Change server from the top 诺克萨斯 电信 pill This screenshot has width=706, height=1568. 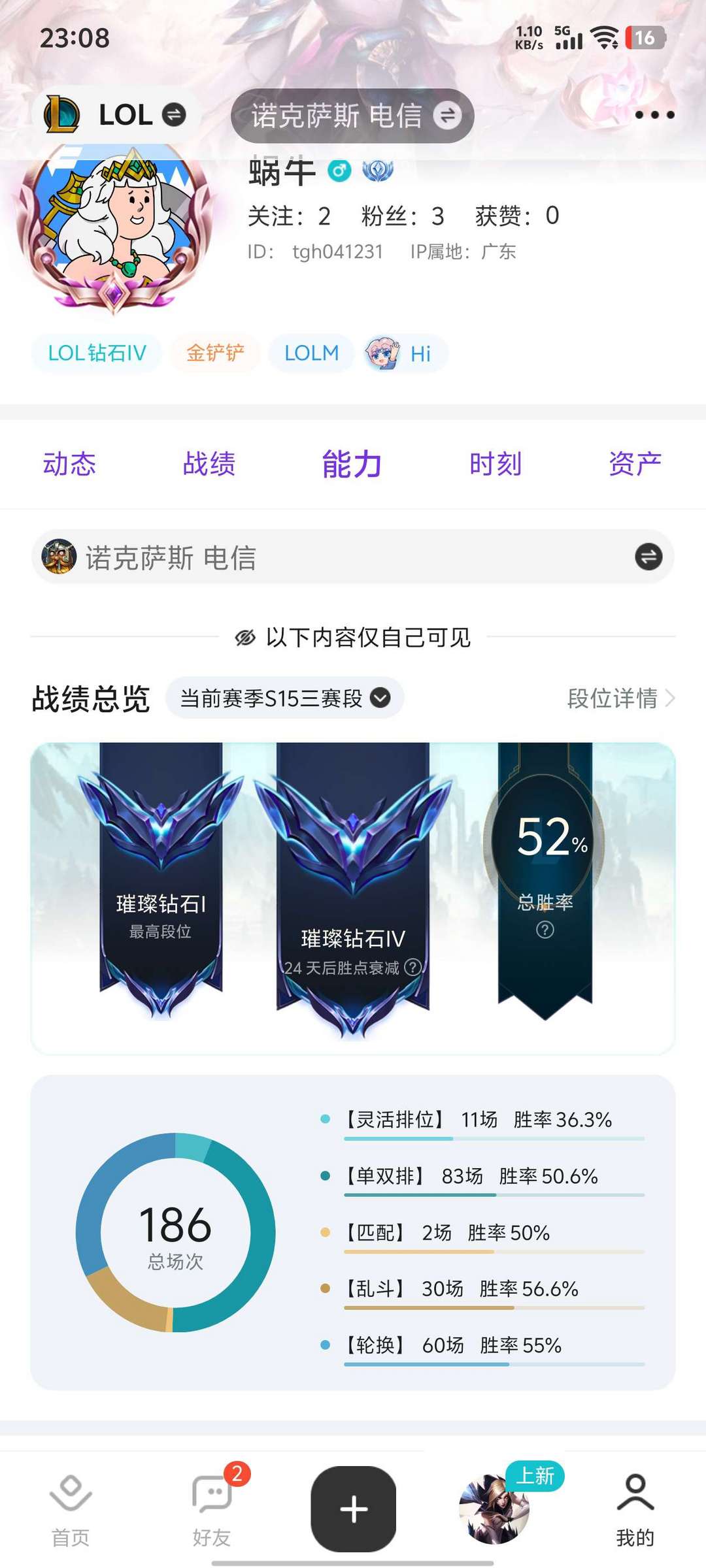click(352, 116)
